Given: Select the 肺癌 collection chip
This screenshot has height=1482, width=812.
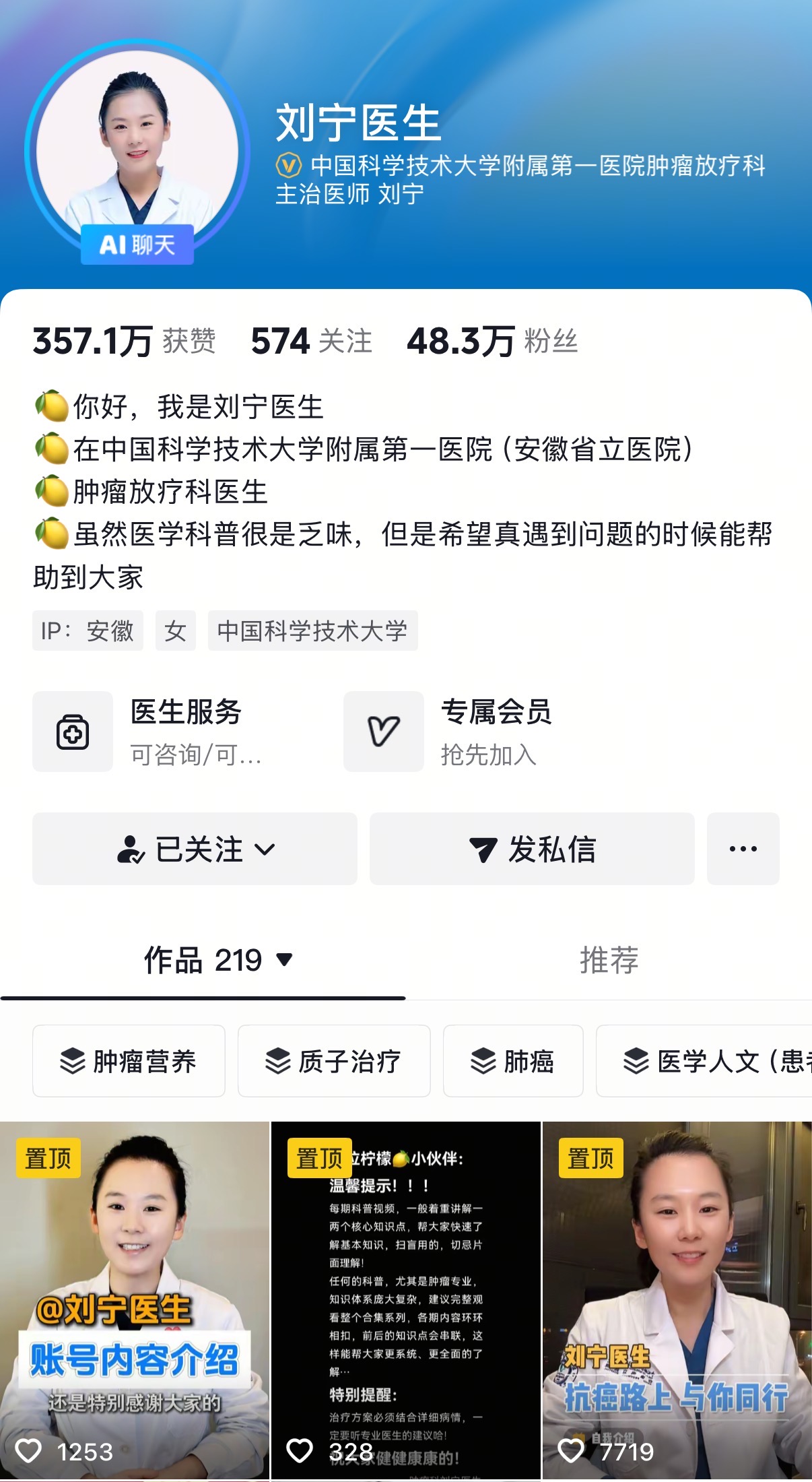Looking at the screenshot, I should (513, 1061).
